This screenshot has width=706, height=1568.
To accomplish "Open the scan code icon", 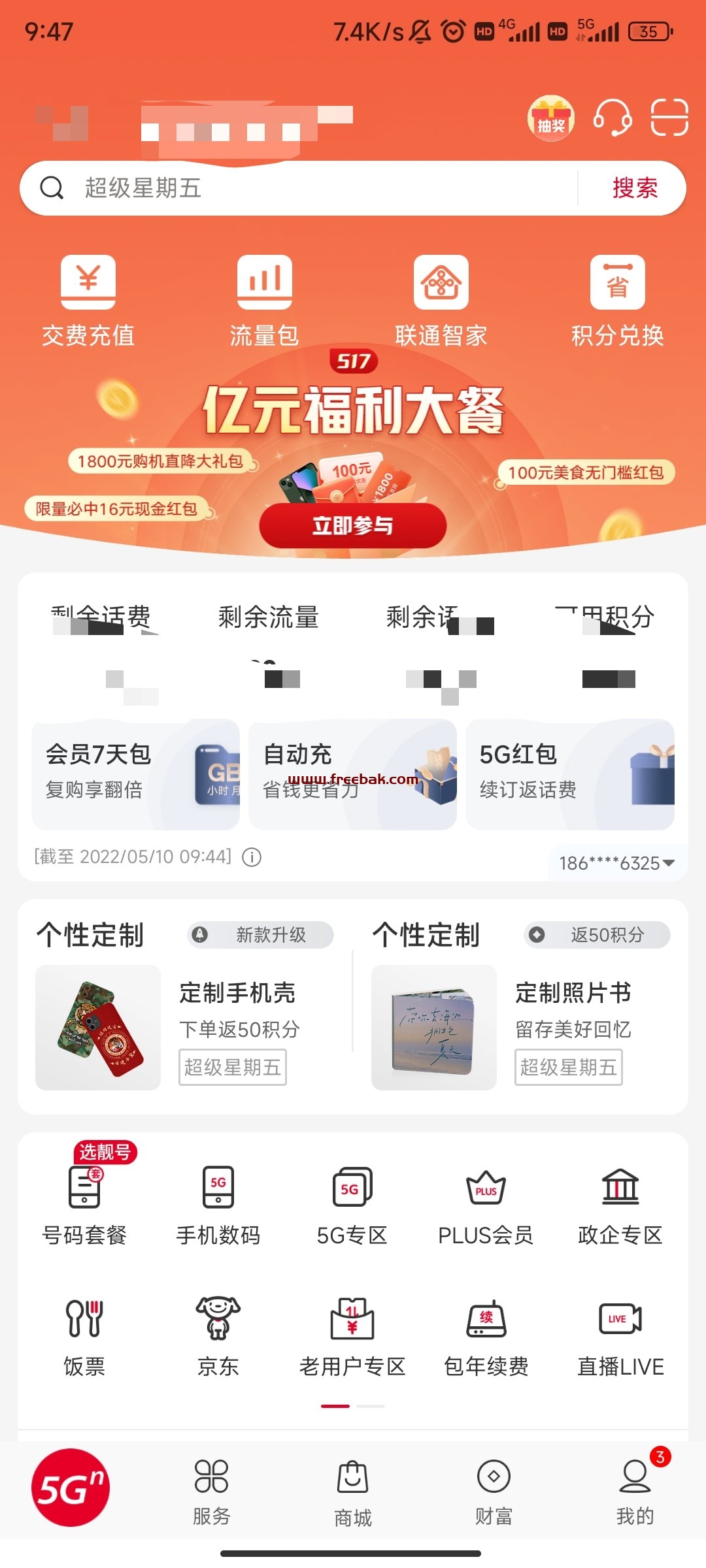I will [x=669, y=118].
